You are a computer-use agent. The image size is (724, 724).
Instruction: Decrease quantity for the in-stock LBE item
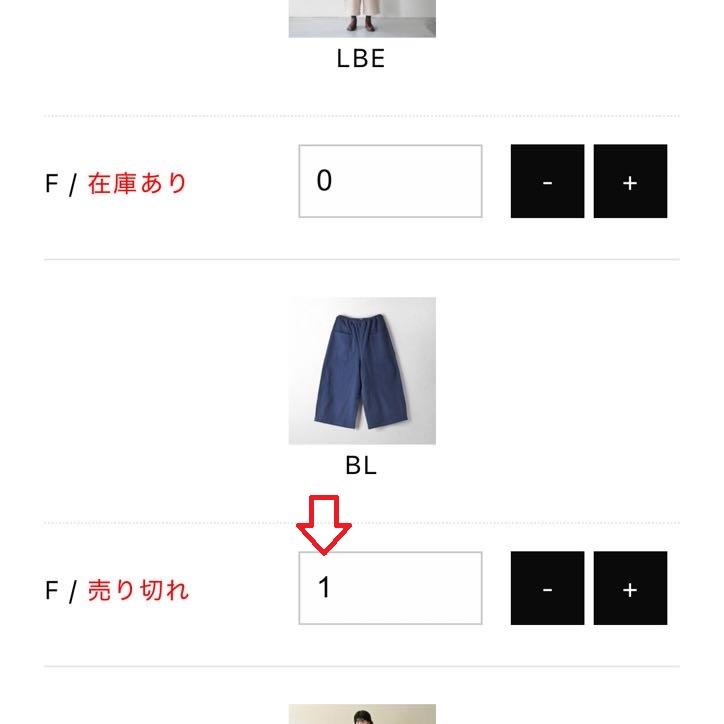pyautogui.click(x=547, y=182)
